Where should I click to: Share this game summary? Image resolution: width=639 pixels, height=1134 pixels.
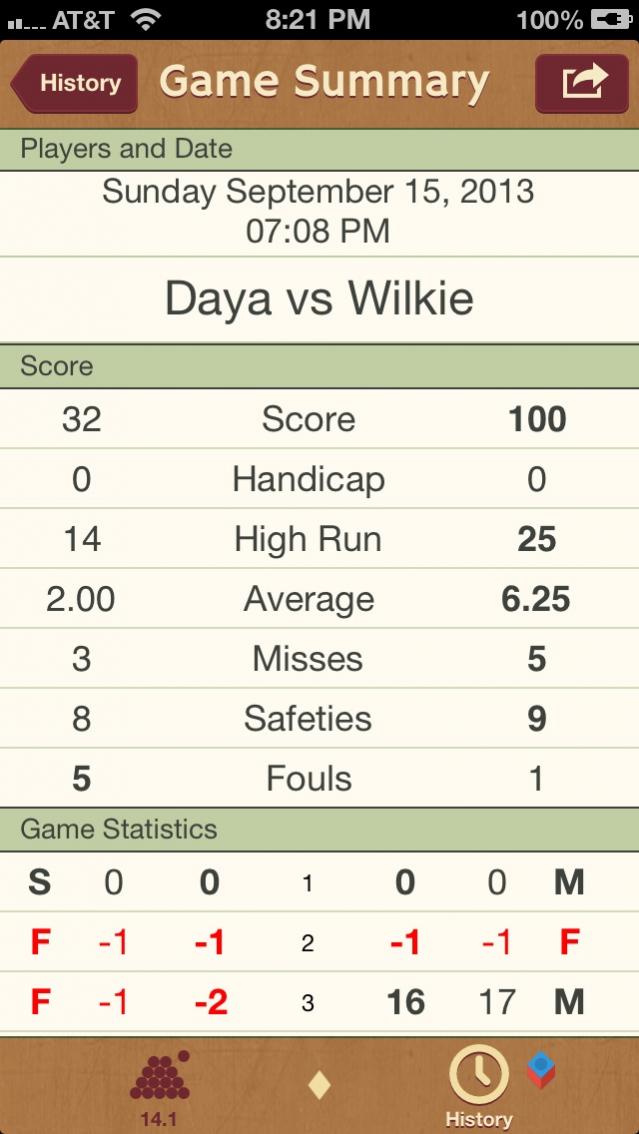(x=582, y=83)
